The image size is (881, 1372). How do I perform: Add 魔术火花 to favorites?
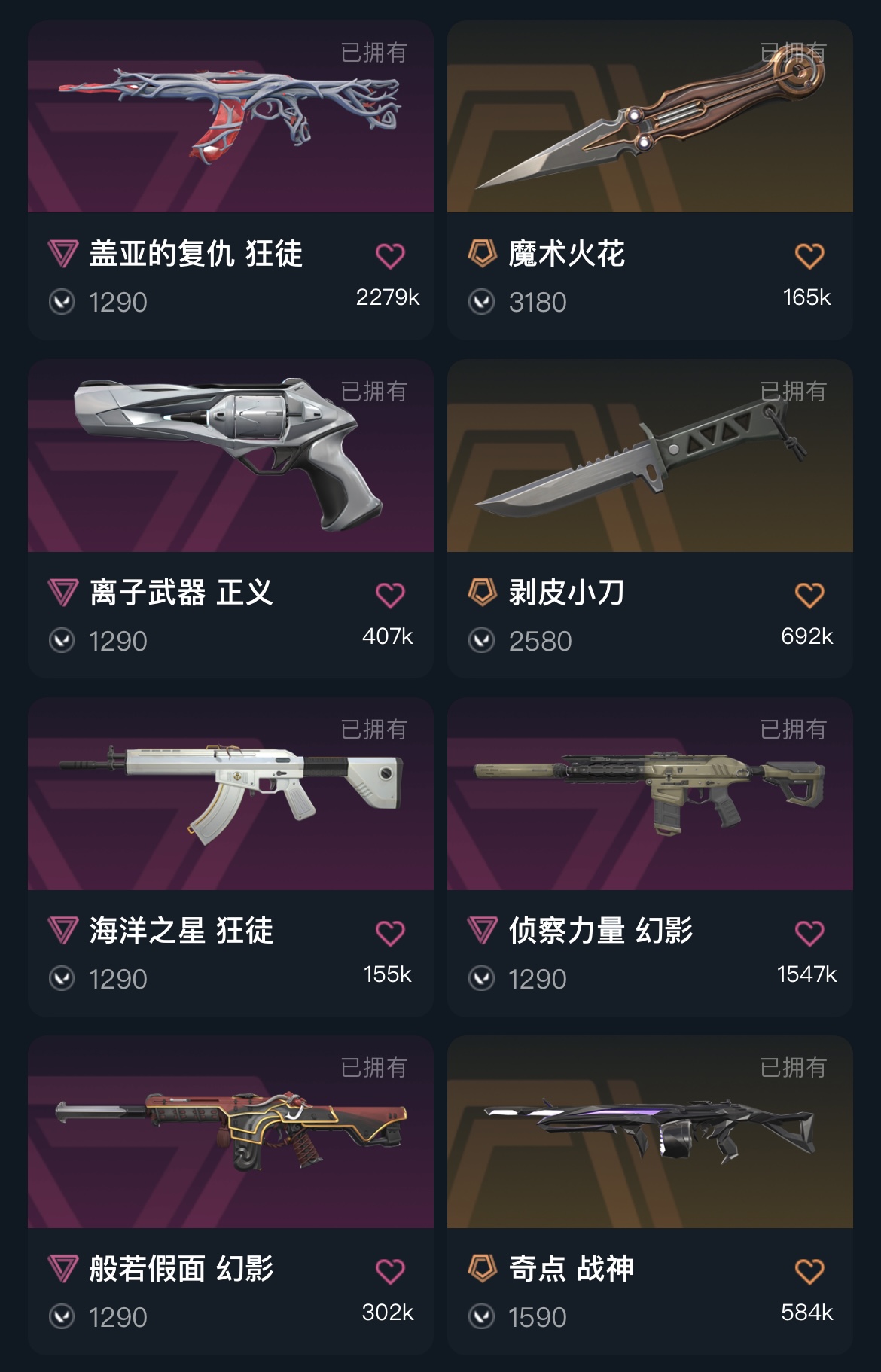(x=809, y=256)
